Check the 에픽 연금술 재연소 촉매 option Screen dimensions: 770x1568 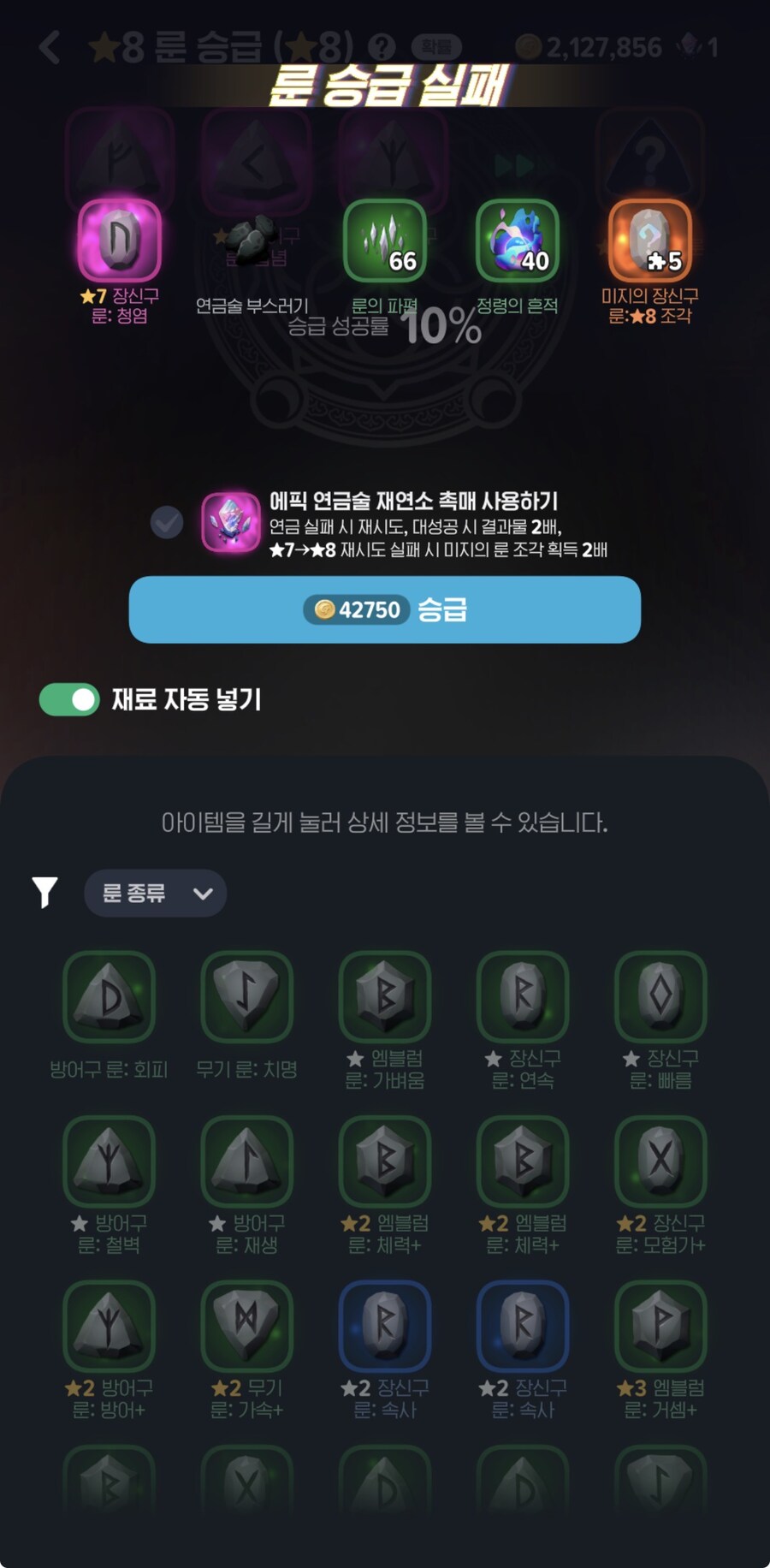pyautogui.click(x=167, y=522)
